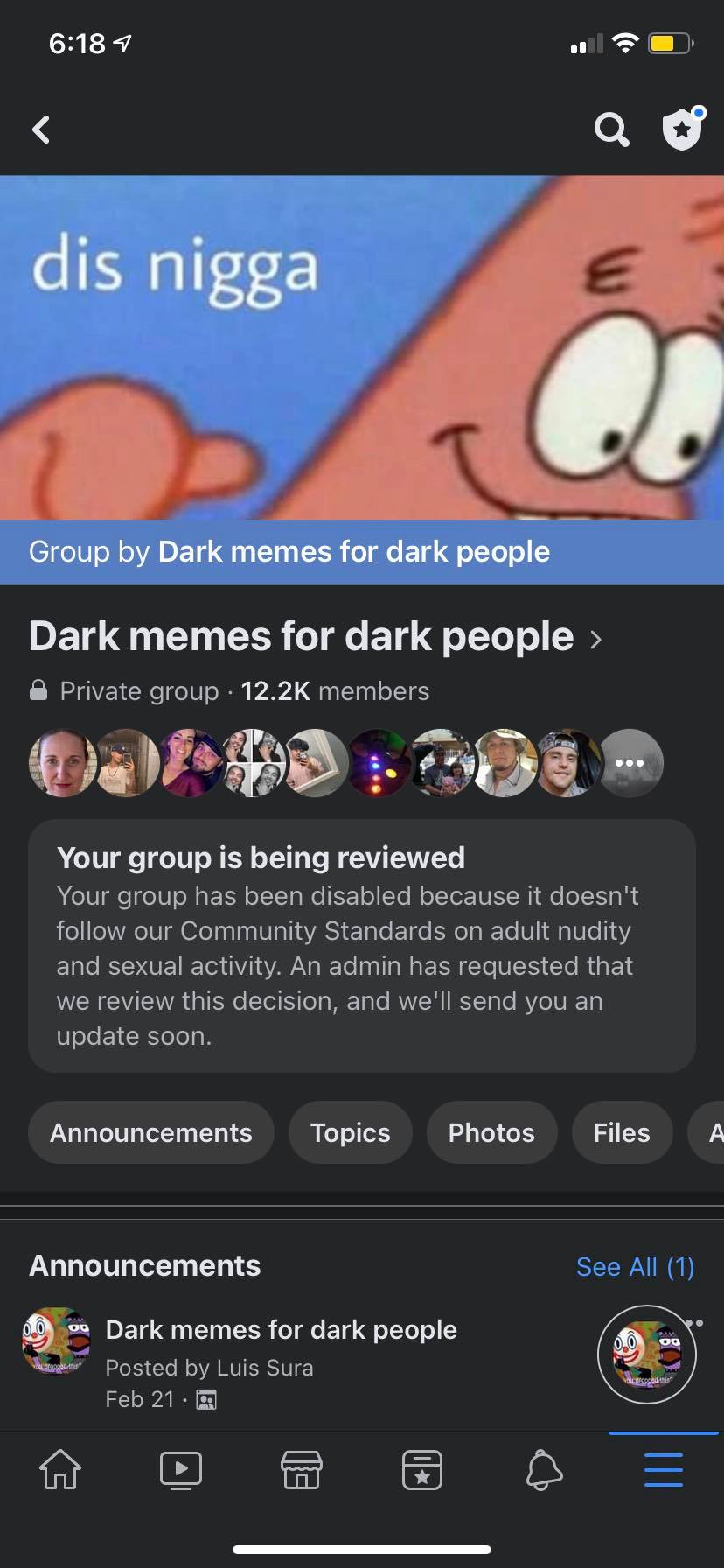Select the Topics chip
The image size is (724, 1568).
(x=351, y=1132)
